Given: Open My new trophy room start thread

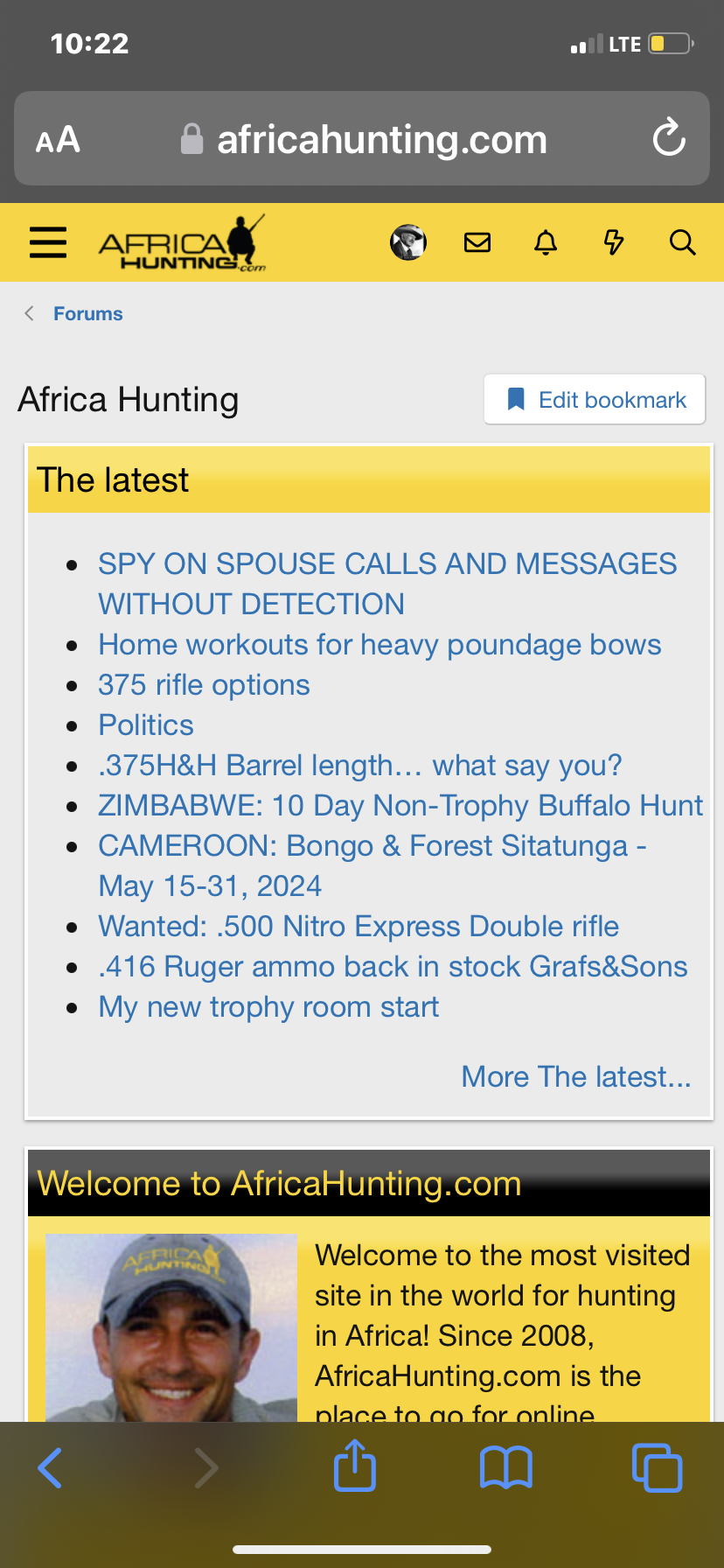Looking at the screenshot, I should click(268, 1007).
